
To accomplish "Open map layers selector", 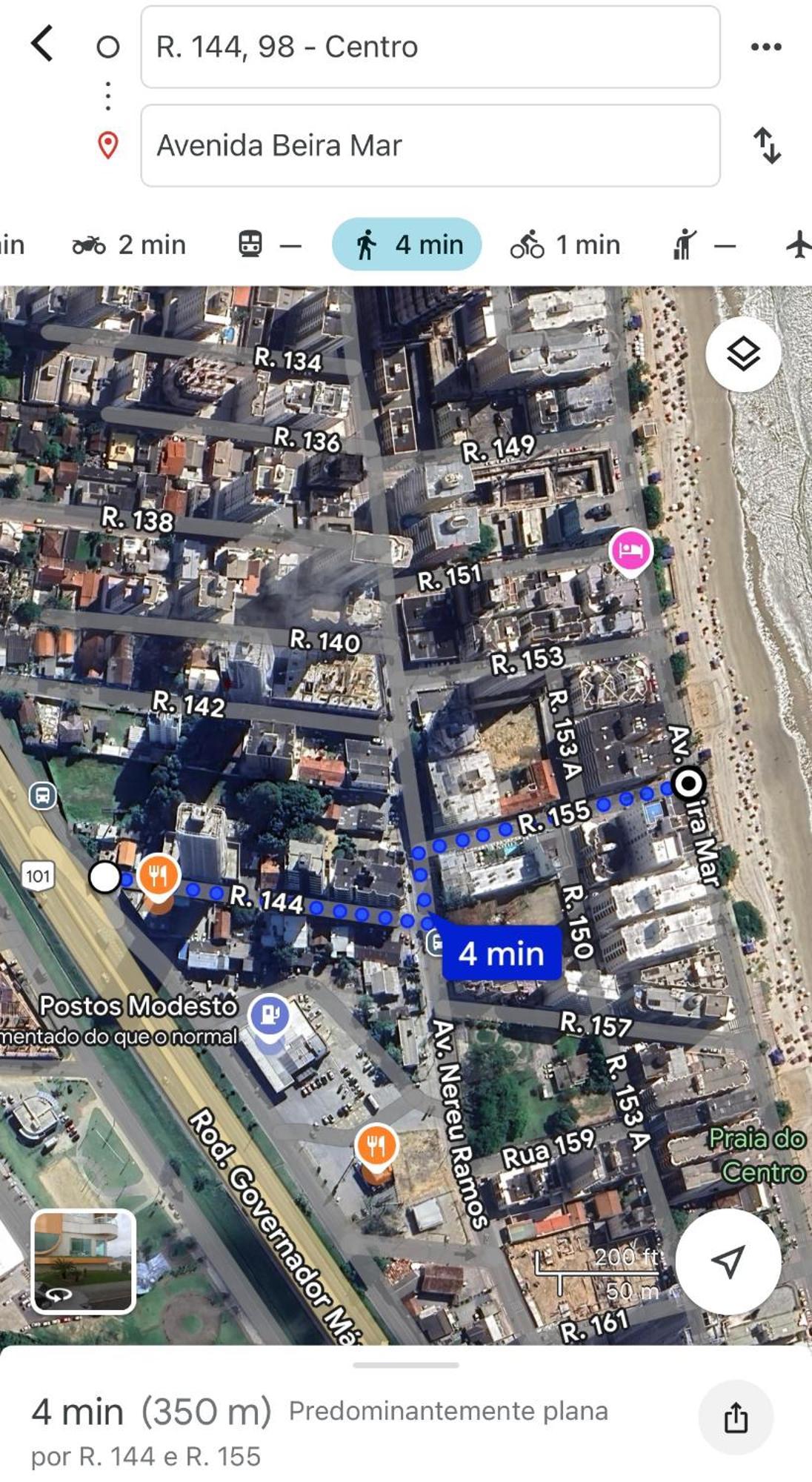I will (x=742, y=354).
